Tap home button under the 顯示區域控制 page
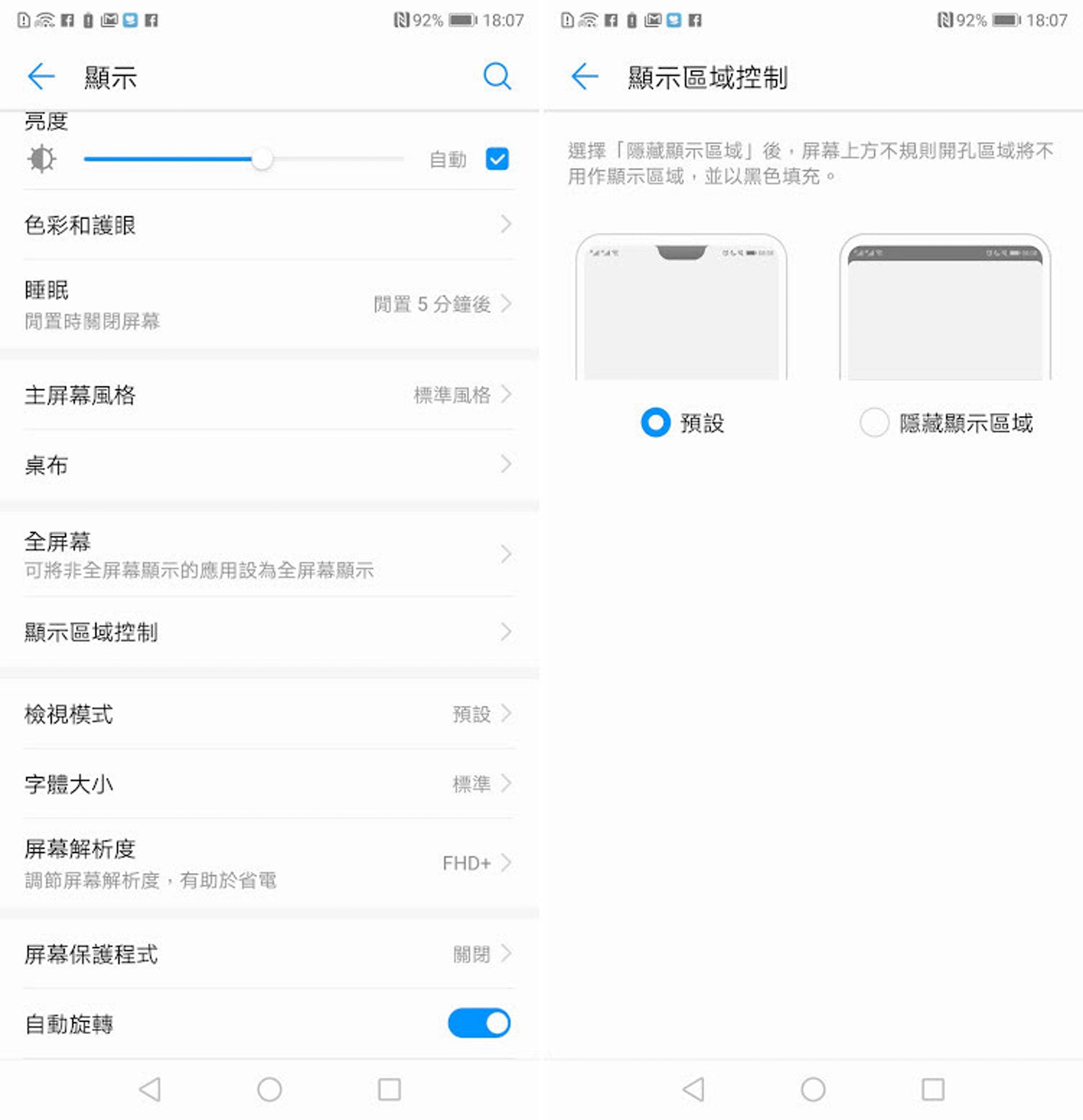The height and width of the screenshot is (1120, 1083). [x=813, y=1089]
